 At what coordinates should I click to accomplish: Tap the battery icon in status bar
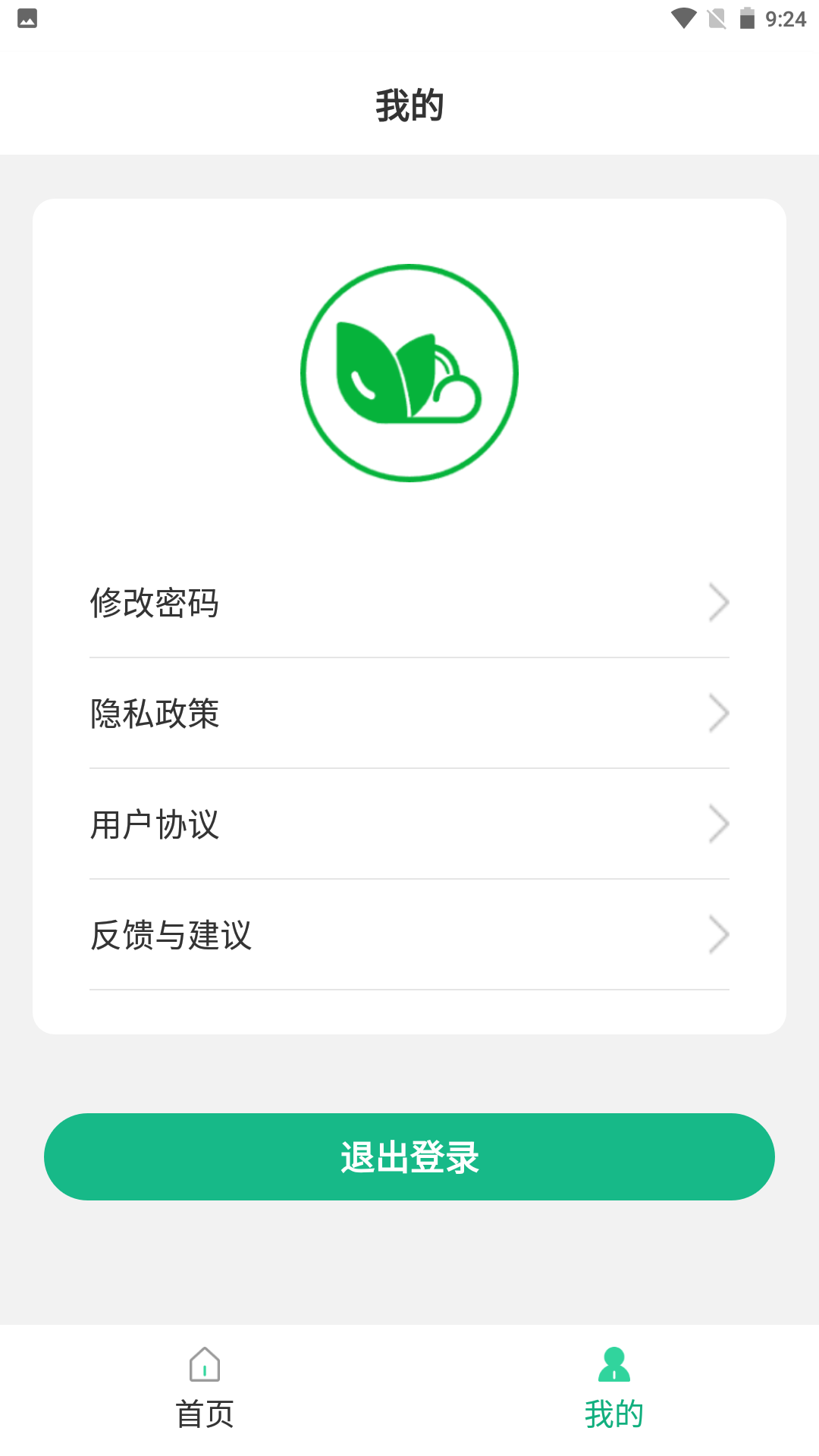point(747,17)
